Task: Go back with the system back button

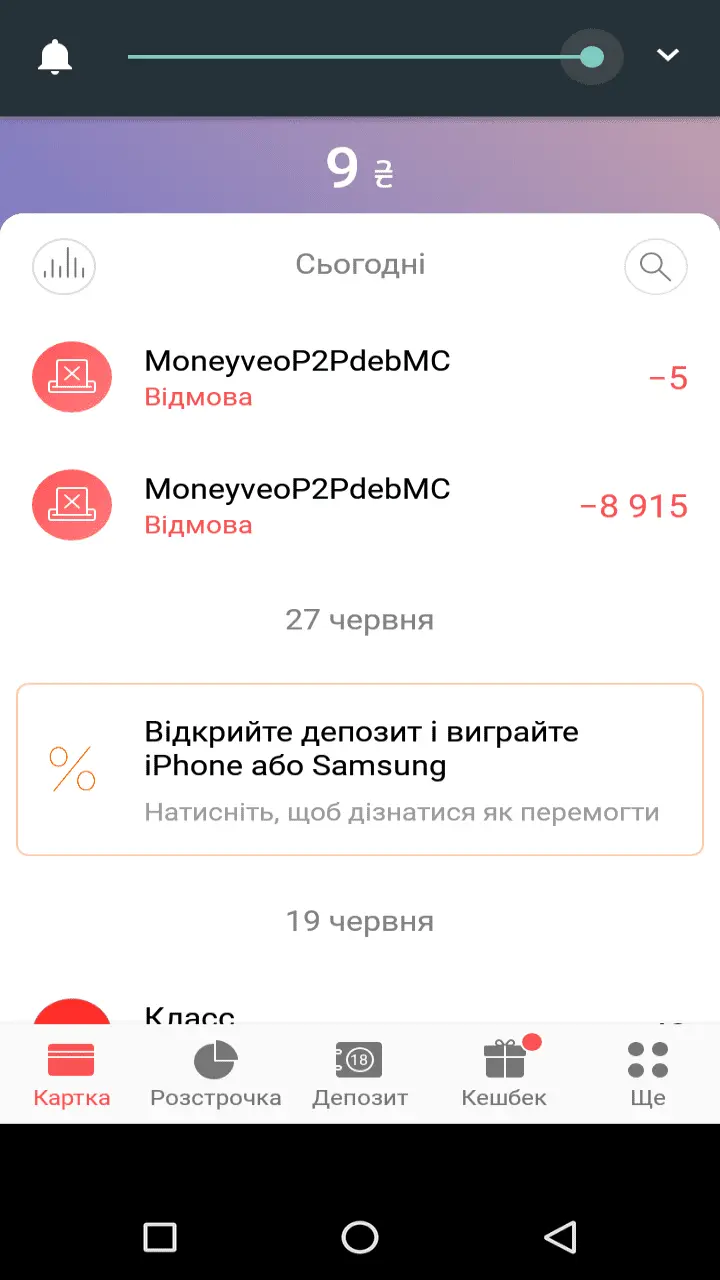Action: (560, 1237)
